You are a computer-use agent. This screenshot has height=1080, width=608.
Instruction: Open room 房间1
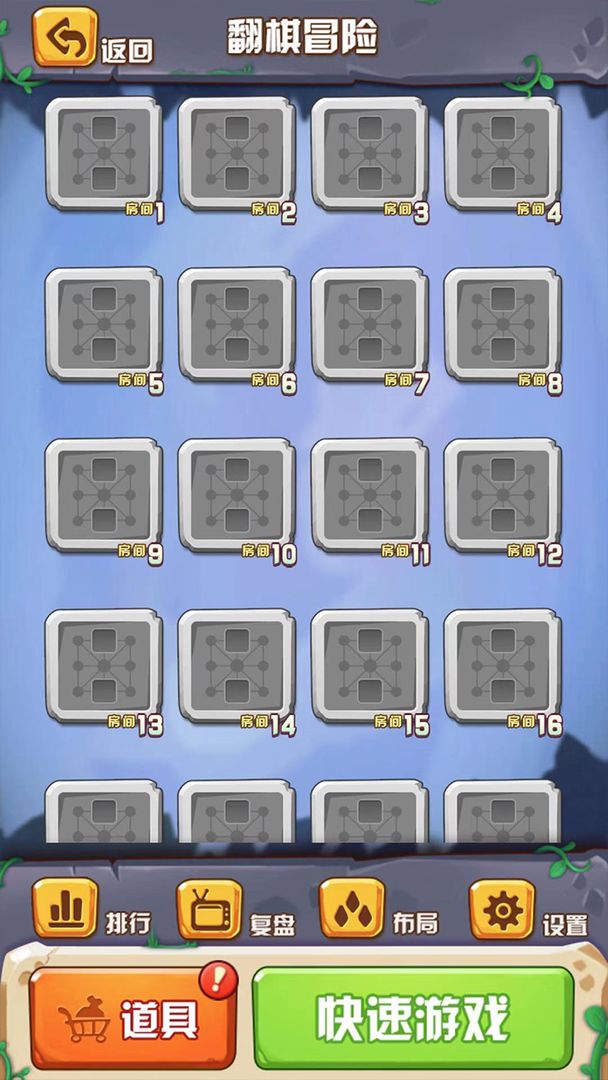104,154
